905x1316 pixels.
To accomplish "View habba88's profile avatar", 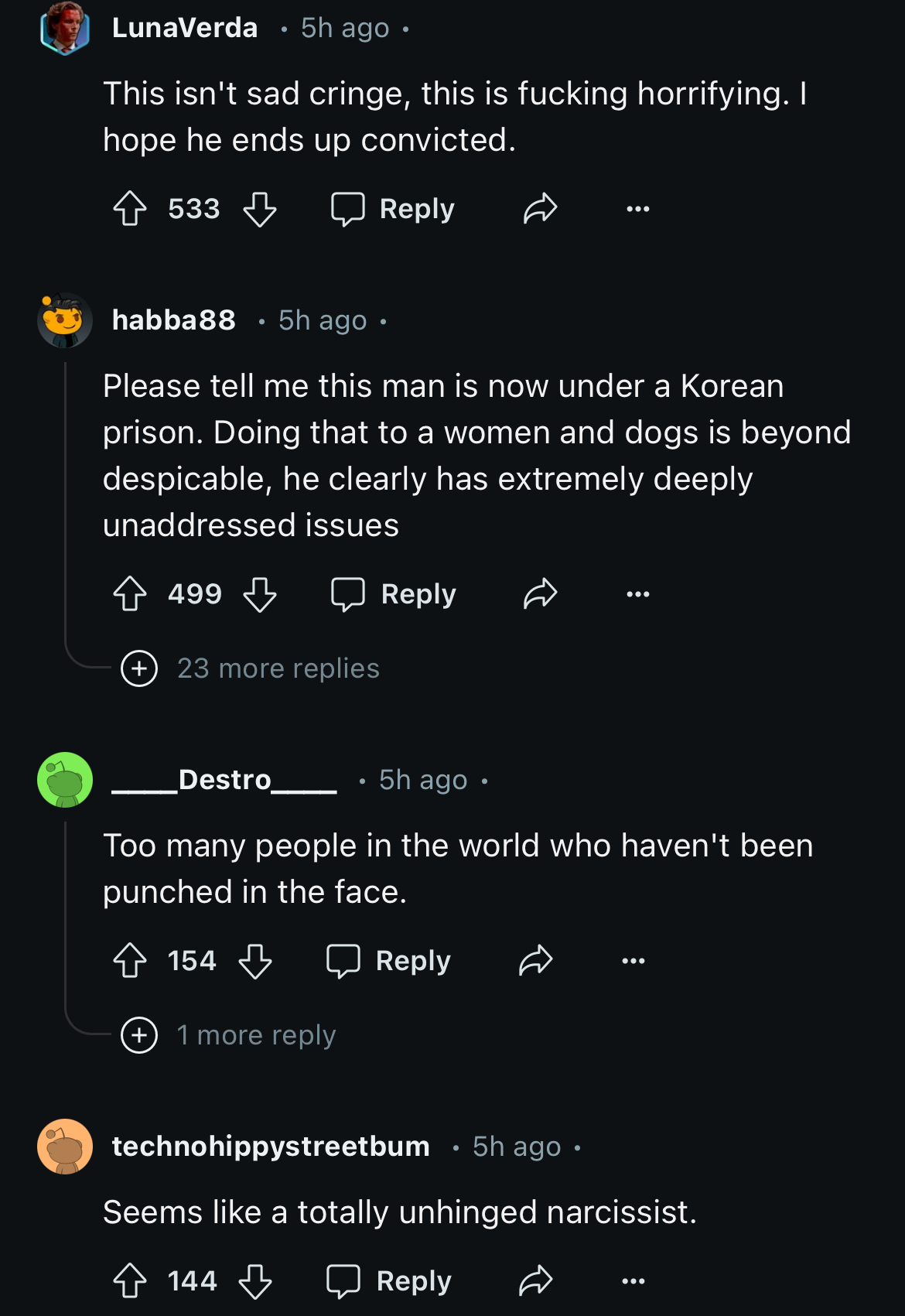I will [x=64, y=320].
